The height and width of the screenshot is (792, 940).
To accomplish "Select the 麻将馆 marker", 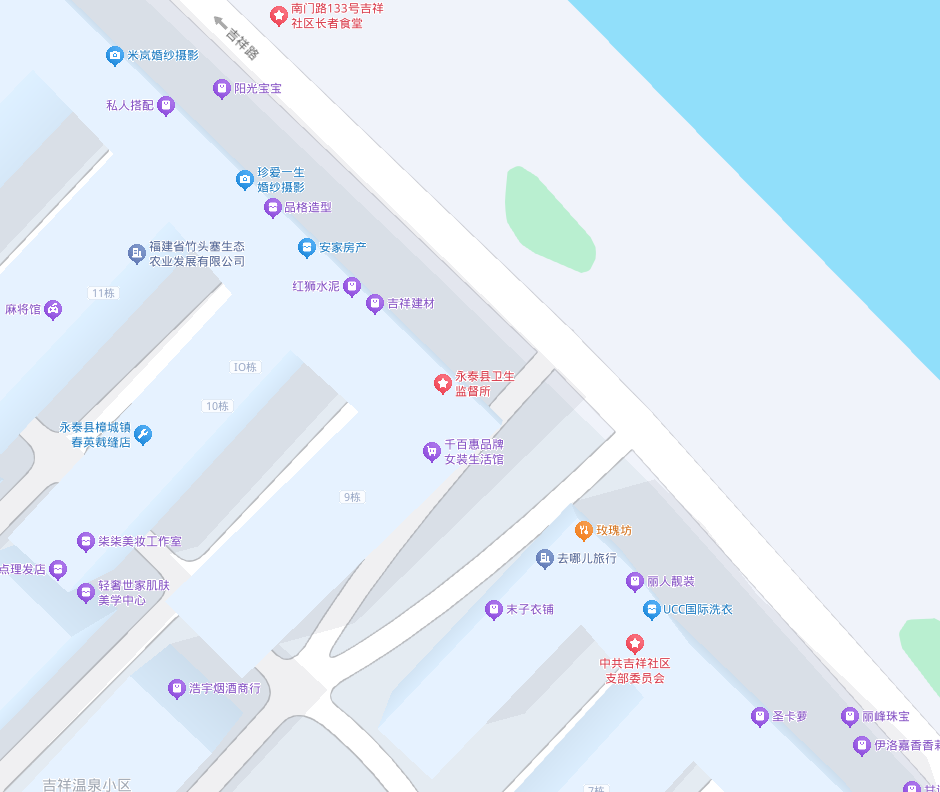I will pyautogui.click(x=53, y=310).
